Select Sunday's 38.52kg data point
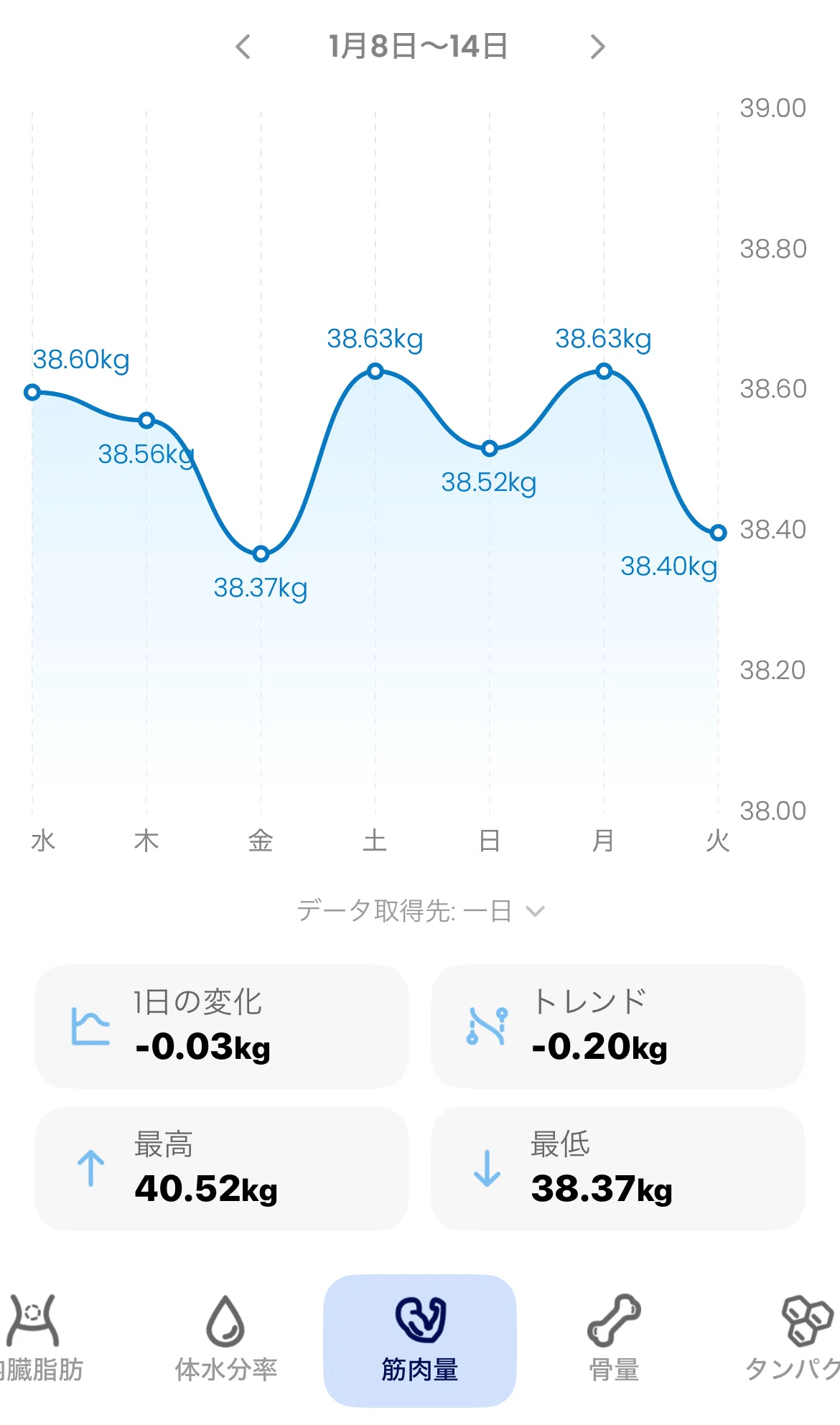Image resolution: width=840 pixels, height=1425 pixels. (x=490, y=449)
